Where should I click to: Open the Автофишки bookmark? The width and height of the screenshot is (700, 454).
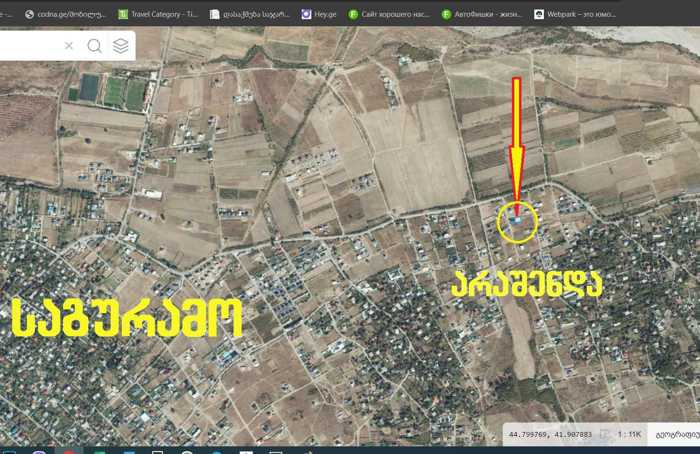click(484, 14)
